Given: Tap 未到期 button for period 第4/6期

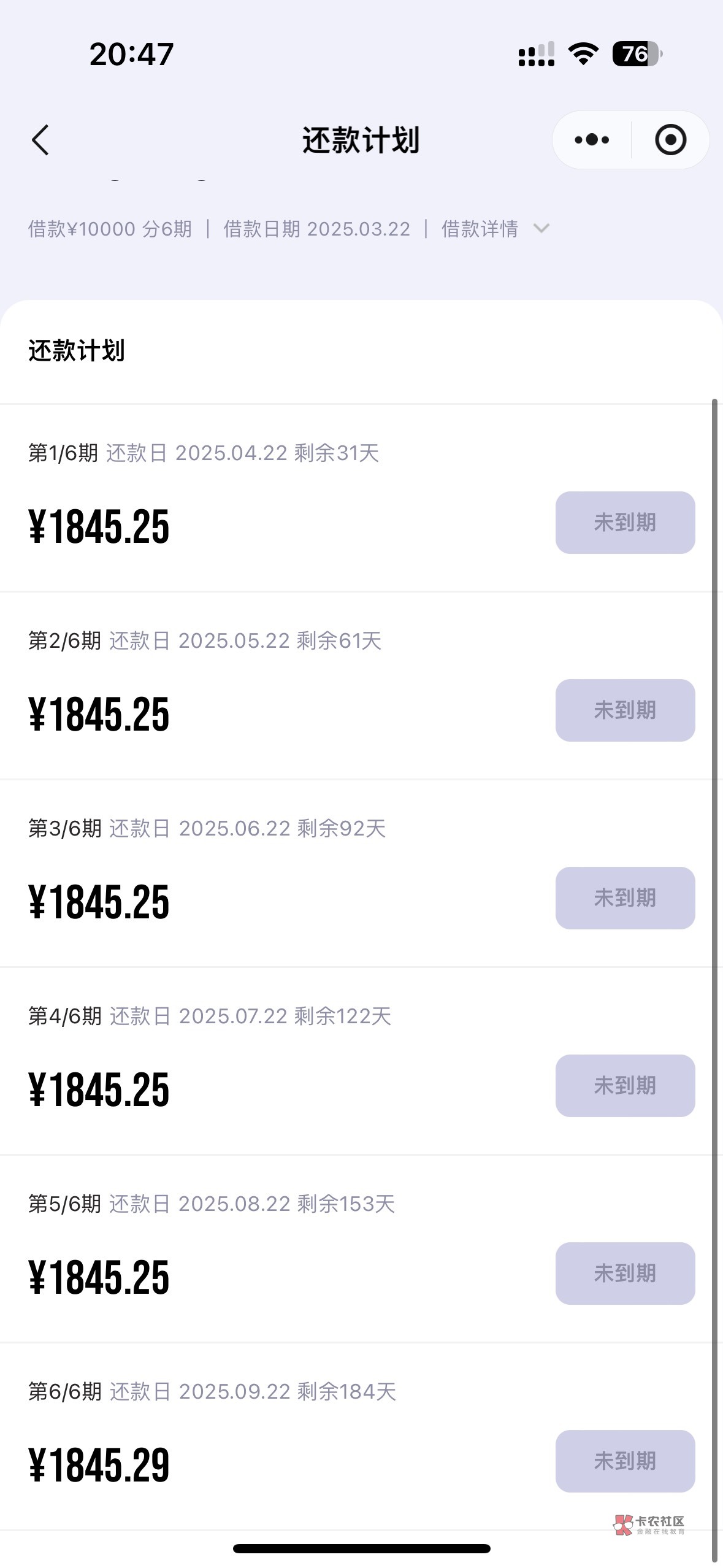Looking at the screenshot, I should (625, 1086).
